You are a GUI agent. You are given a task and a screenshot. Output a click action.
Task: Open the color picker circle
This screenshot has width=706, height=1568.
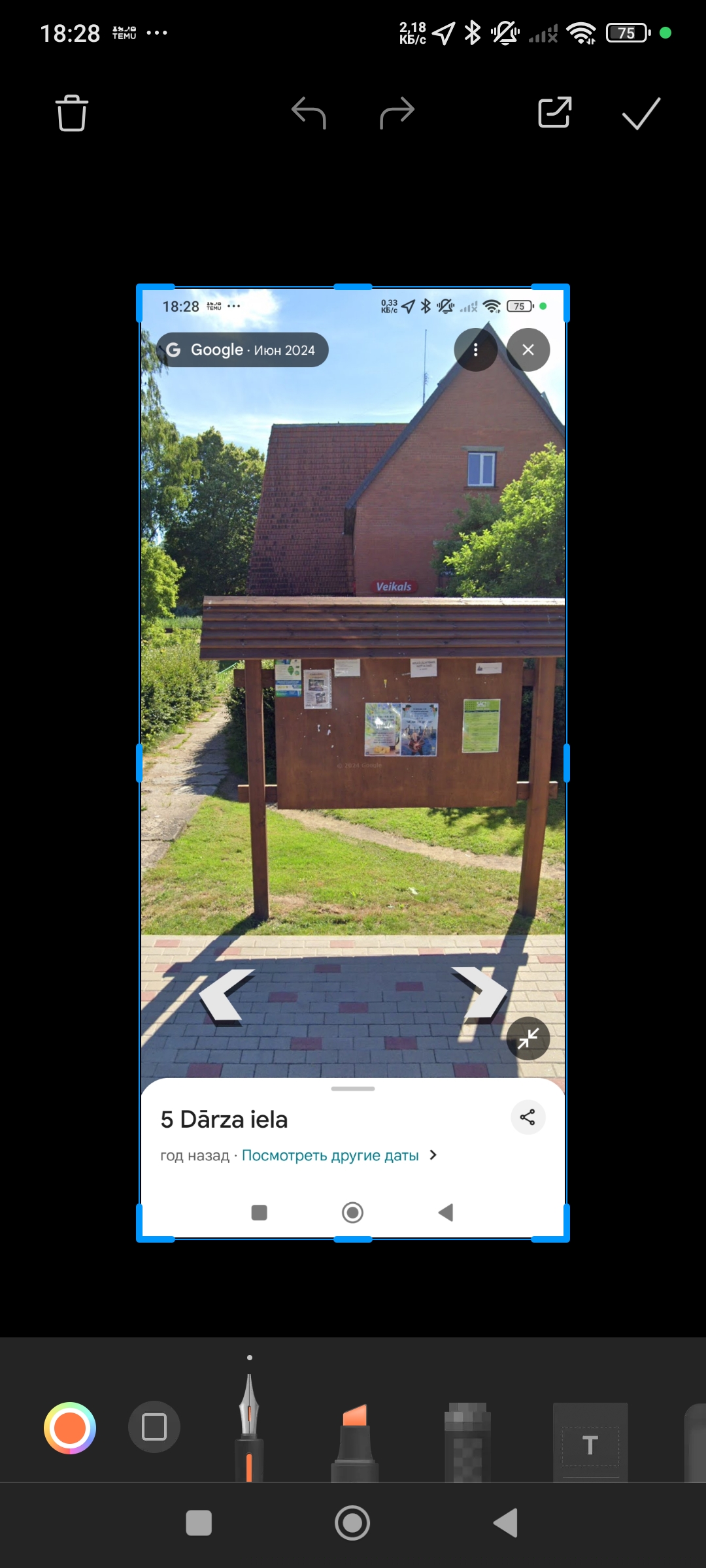coord(70,1428)
